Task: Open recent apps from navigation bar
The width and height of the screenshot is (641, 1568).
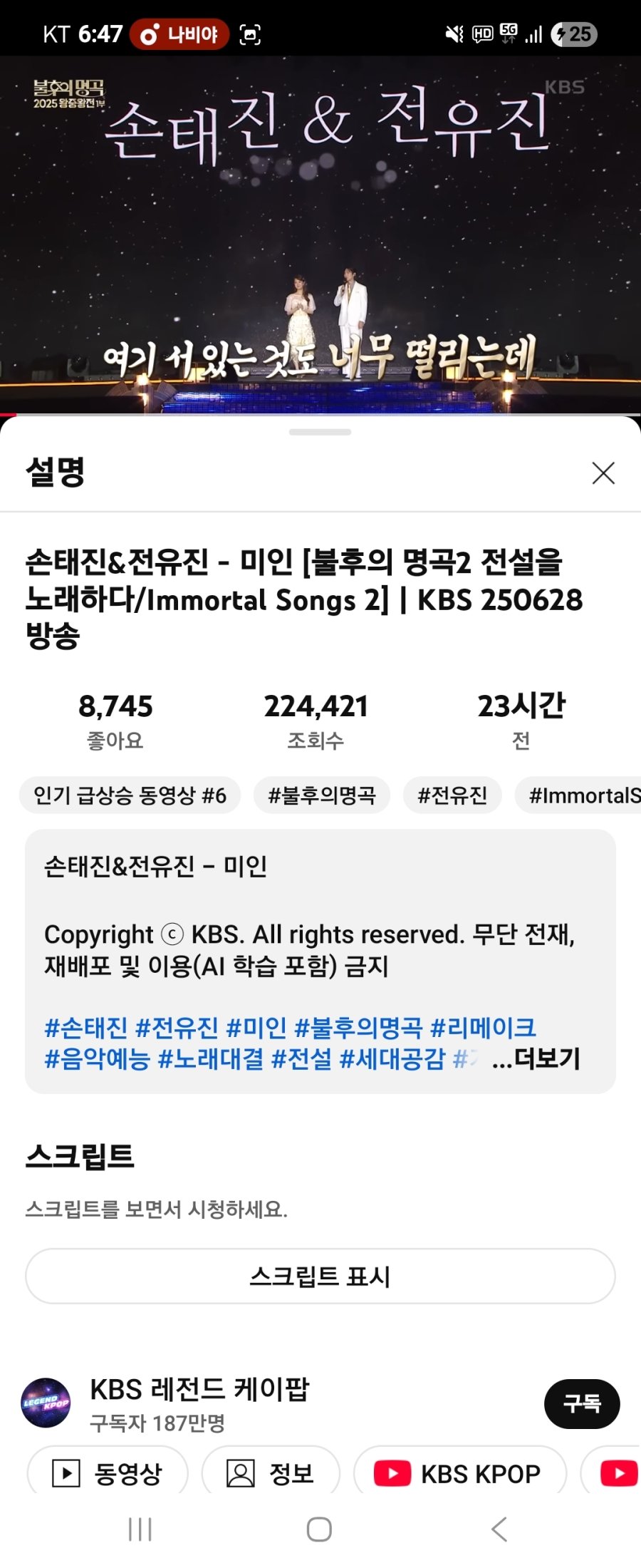Action: tap(140, 1530)
